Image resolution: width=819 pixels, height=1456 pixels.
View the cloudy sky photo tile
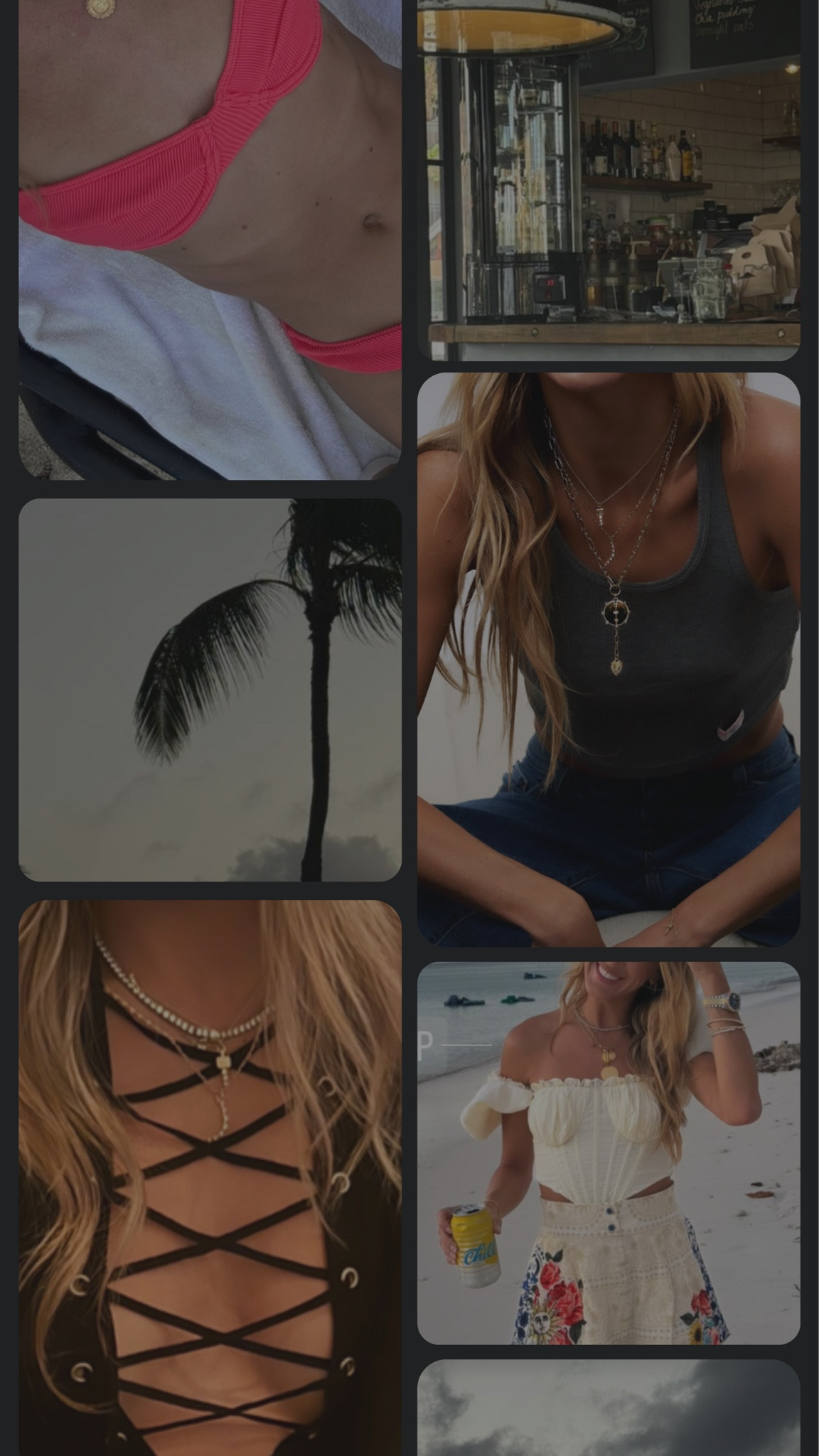tap(609, 1408)
